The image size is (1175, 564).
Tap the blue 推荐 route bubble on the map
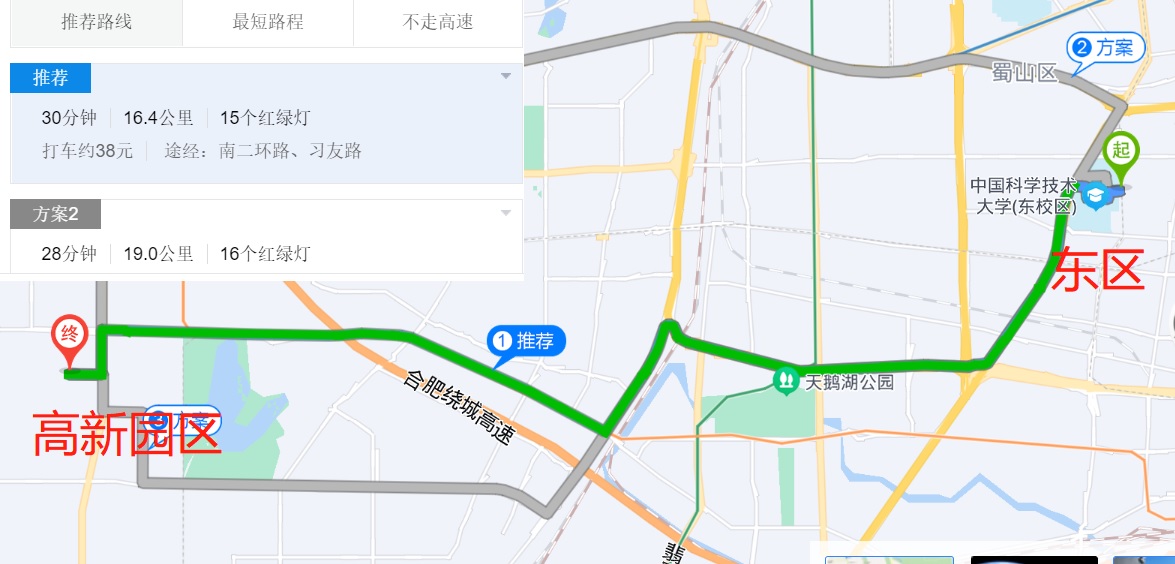point(527,341)
